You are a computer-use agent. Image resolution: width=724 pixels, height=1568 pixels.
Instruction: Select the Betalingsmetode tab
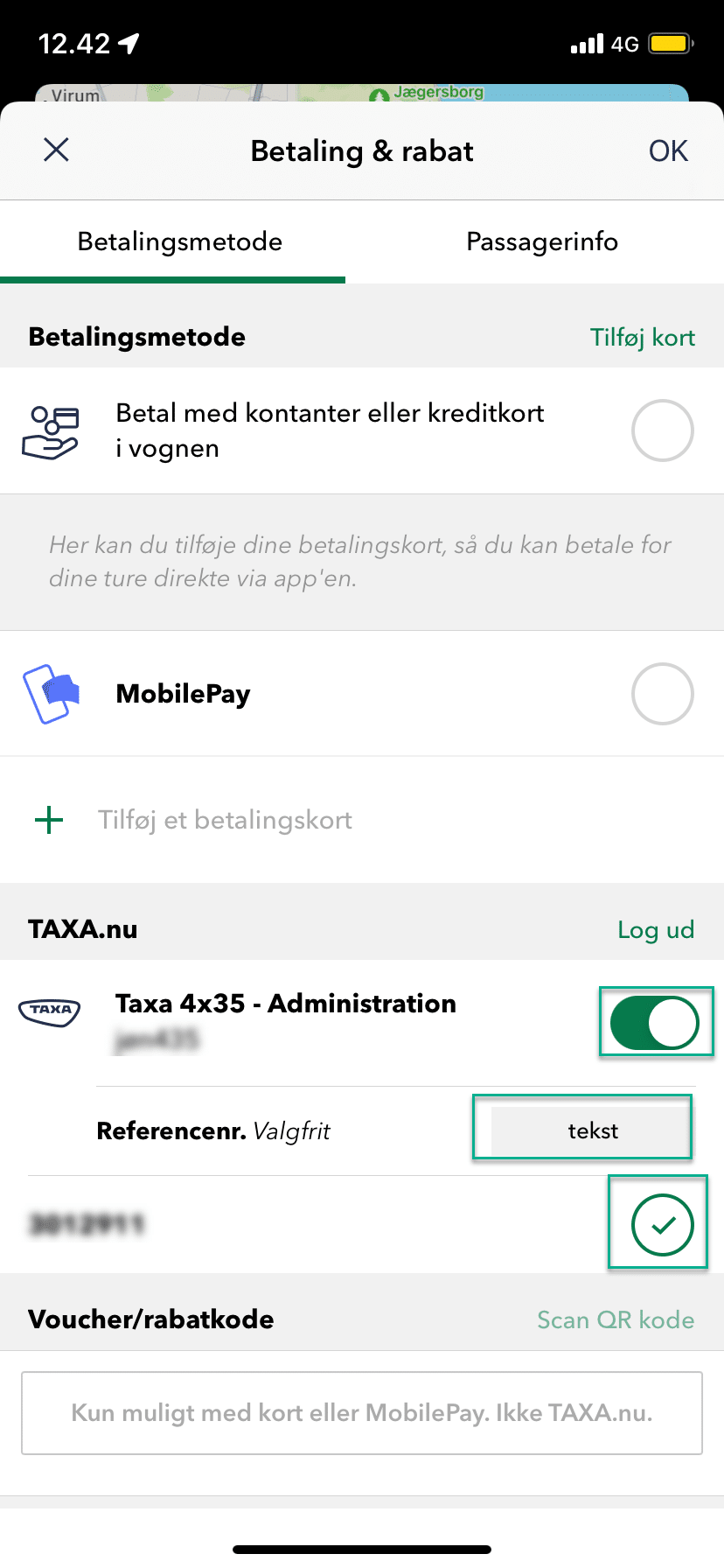point(180,241)
